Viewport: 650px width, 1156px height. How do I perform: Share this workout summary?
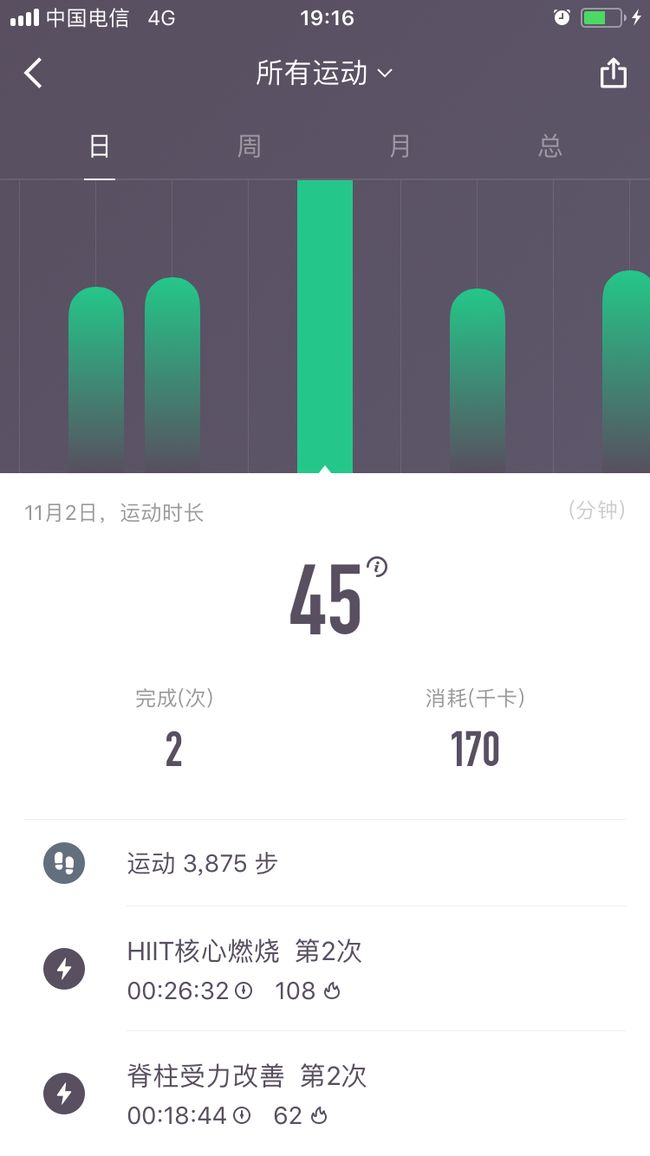pos(613,73)
